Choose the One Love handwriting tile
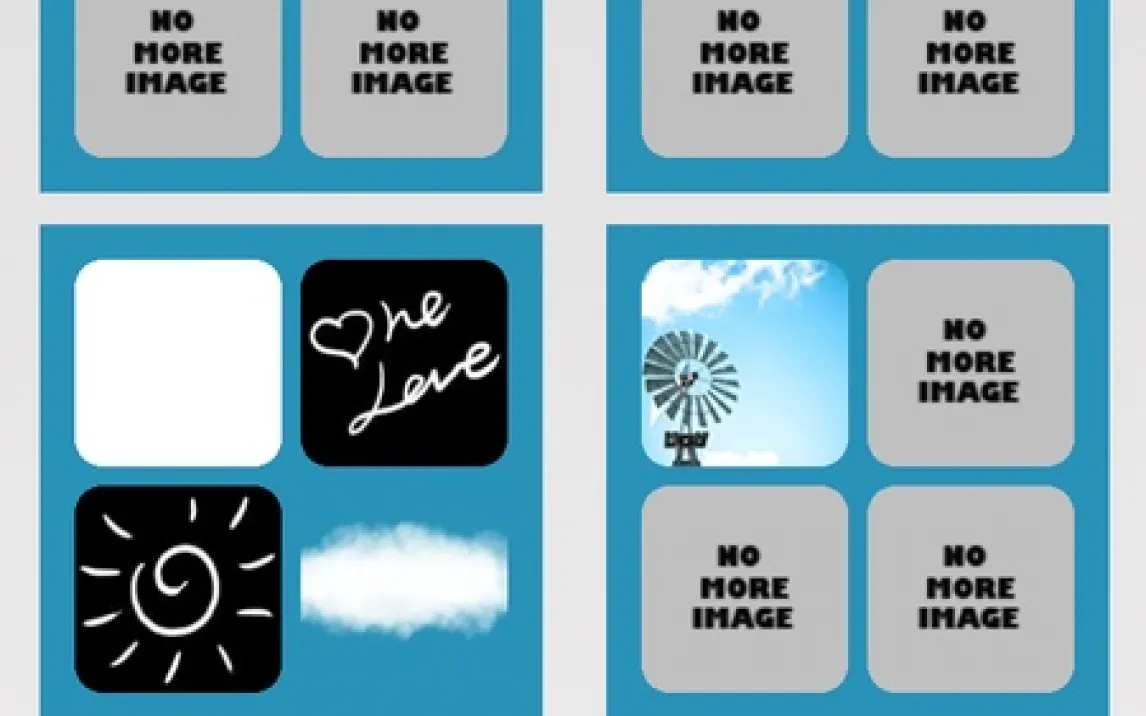Image resolution: width=1146 pixels, height=716 pixels. click(x=404, y=363)
